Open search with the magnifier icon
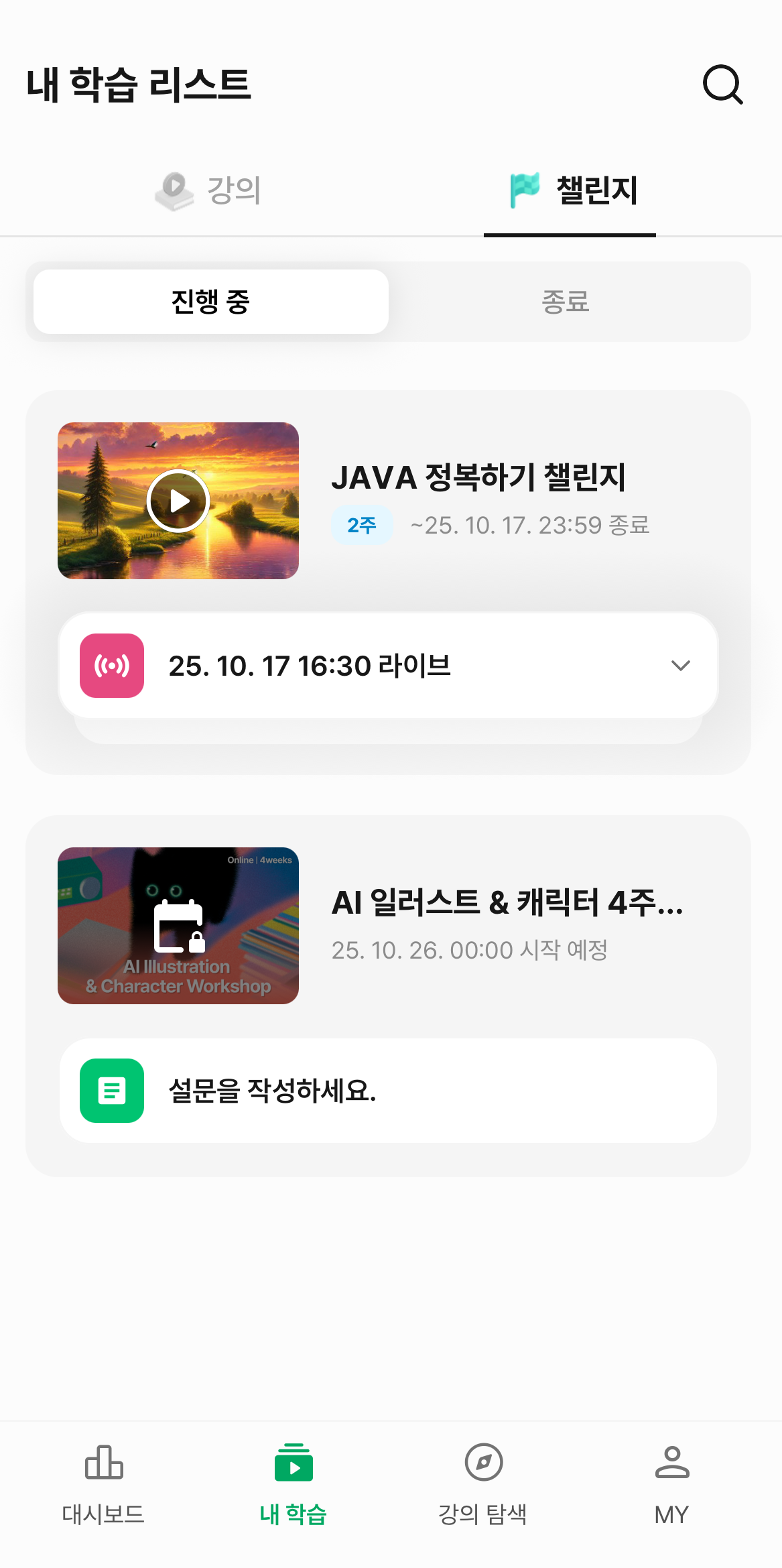Screen dimensions: 782x1568 722,84
